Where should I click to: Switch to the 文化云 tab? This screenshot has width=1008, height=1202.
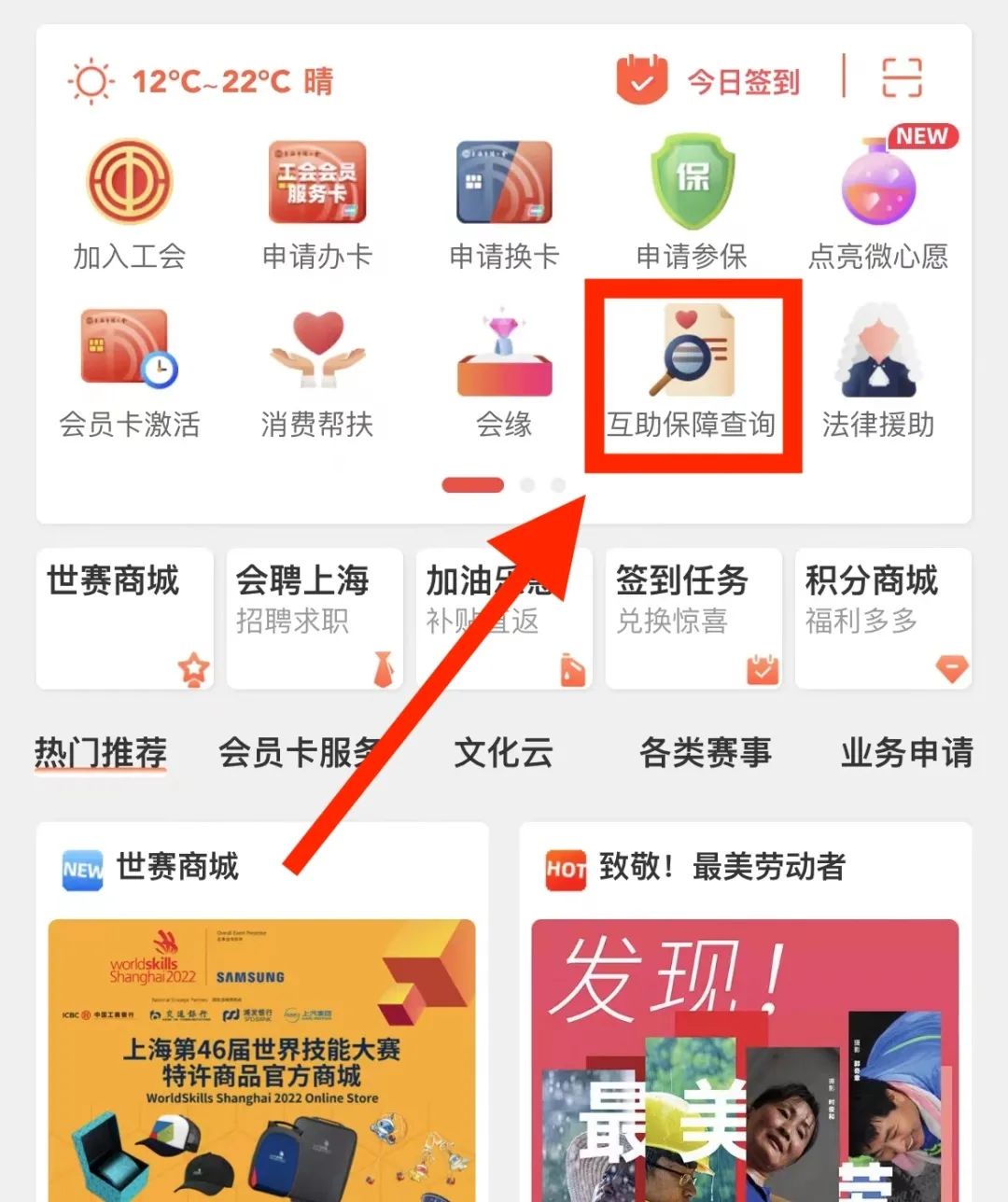pos(504,752)
